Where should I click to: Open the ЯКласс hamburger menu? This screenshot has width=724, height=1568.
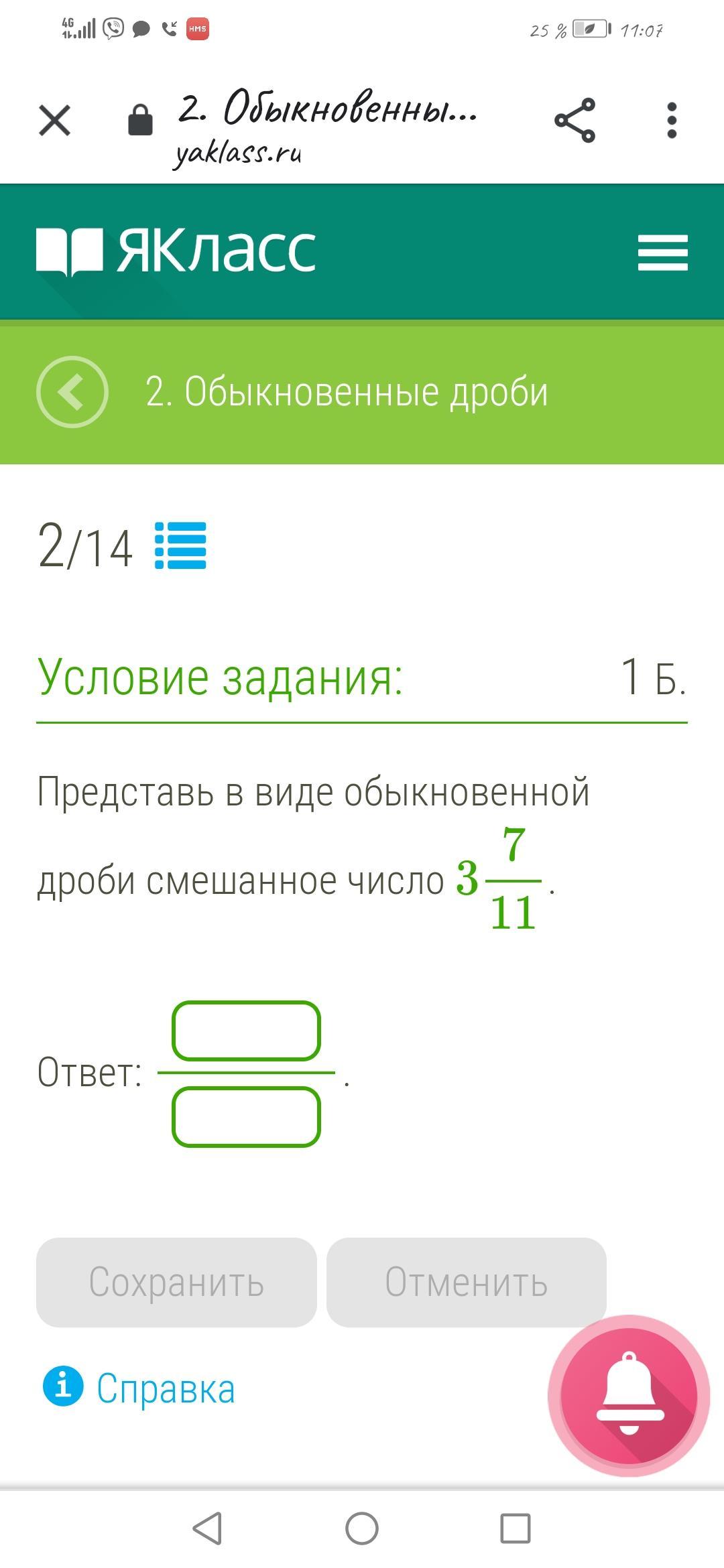(663, 252)
